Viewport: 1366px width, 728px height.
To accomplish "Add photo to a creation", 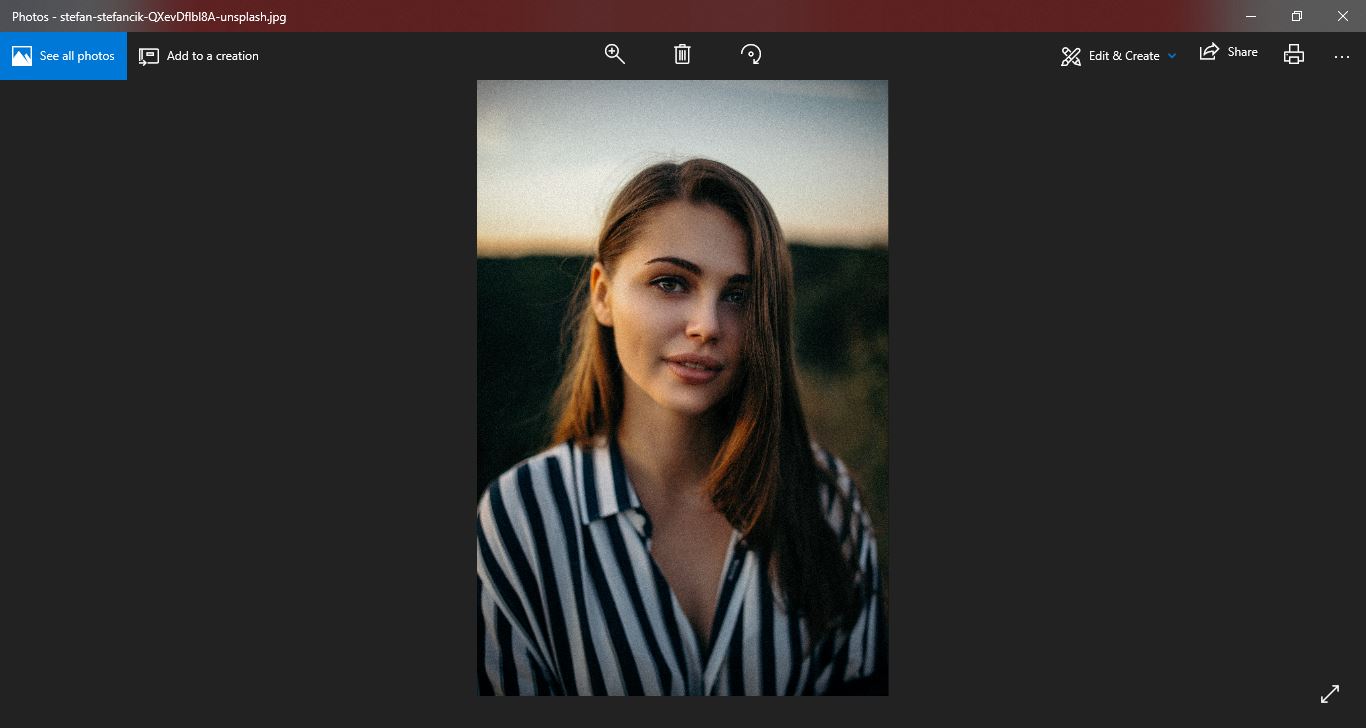I will [199, 56].
